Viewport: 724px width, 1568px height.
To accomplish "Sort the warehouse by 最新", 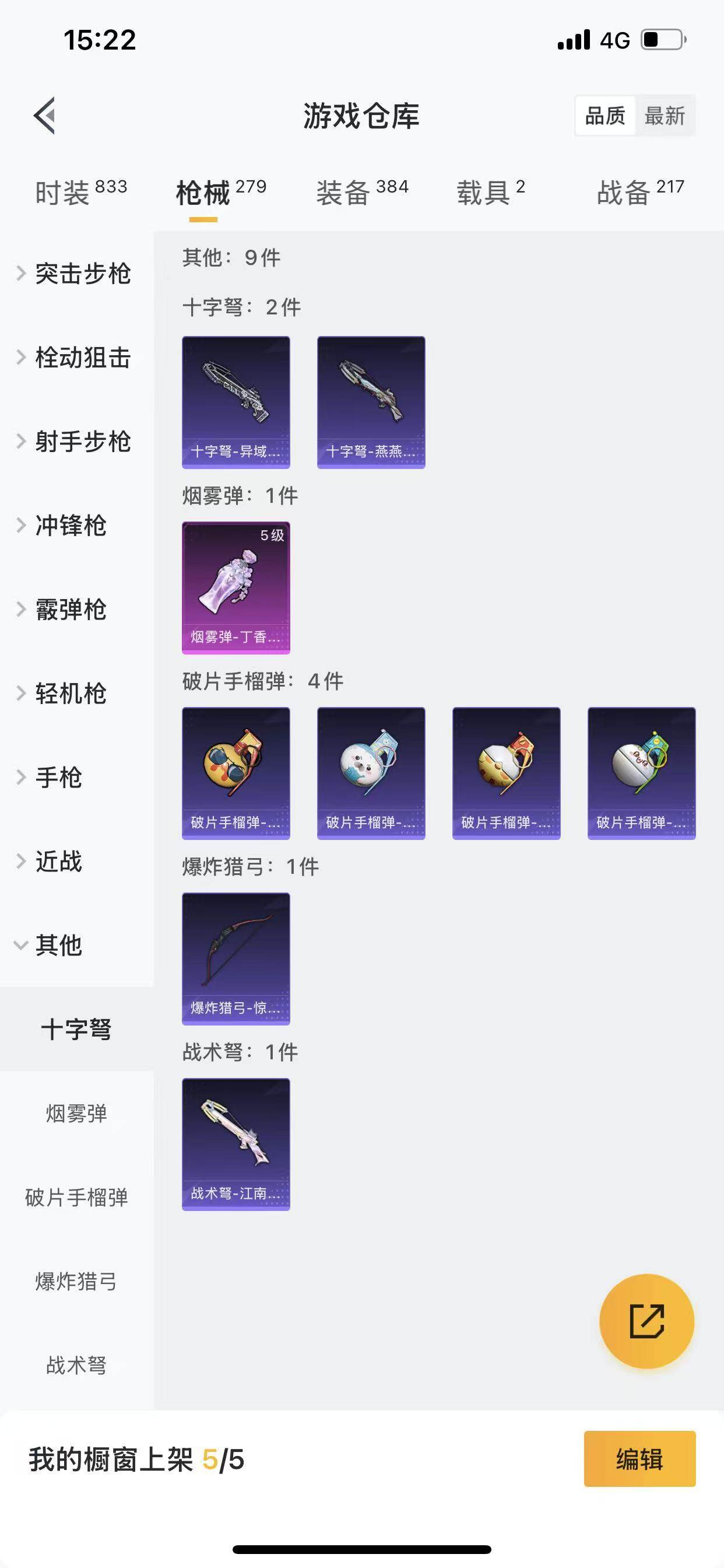I will (x=664, y=116).
